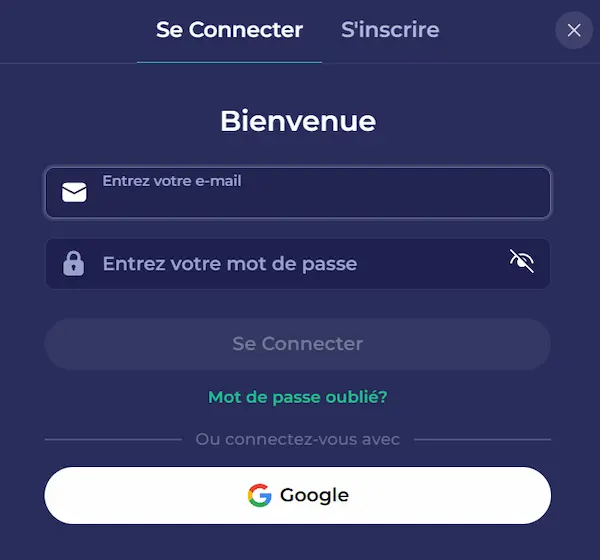This screenshot has height=560, width=600.
Task: Select the Se Connecter tab
Action: pyautogui.click(x=229, y=30)
